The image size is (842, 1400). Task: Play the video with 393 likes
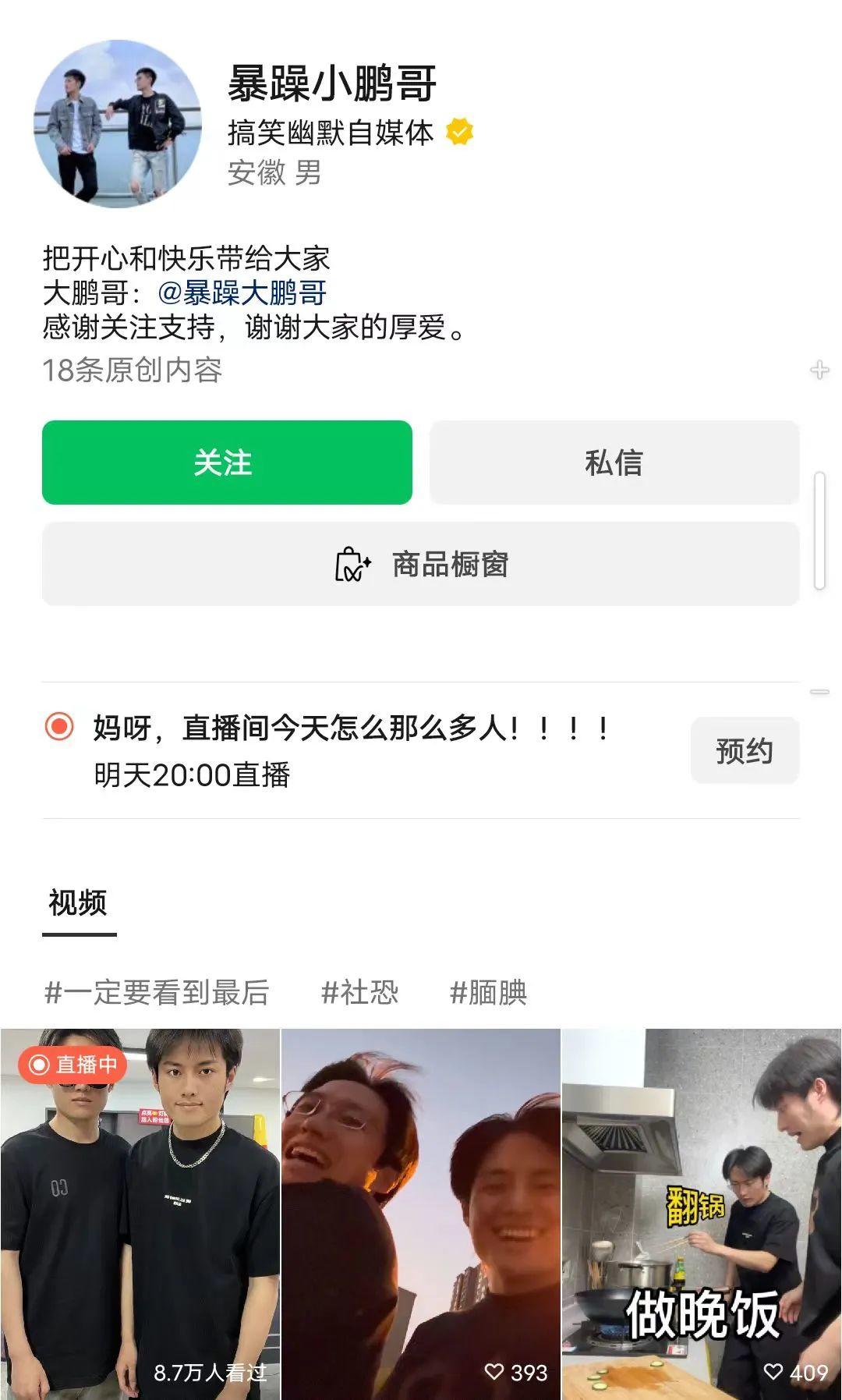(421, 1214)
